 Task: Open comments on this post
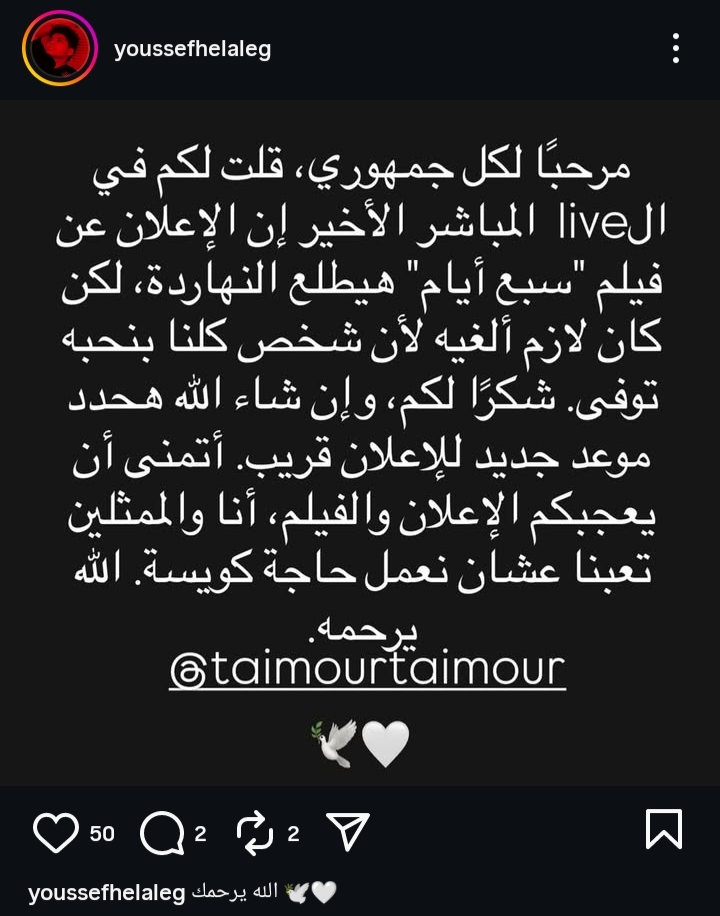tap(160, 833)
